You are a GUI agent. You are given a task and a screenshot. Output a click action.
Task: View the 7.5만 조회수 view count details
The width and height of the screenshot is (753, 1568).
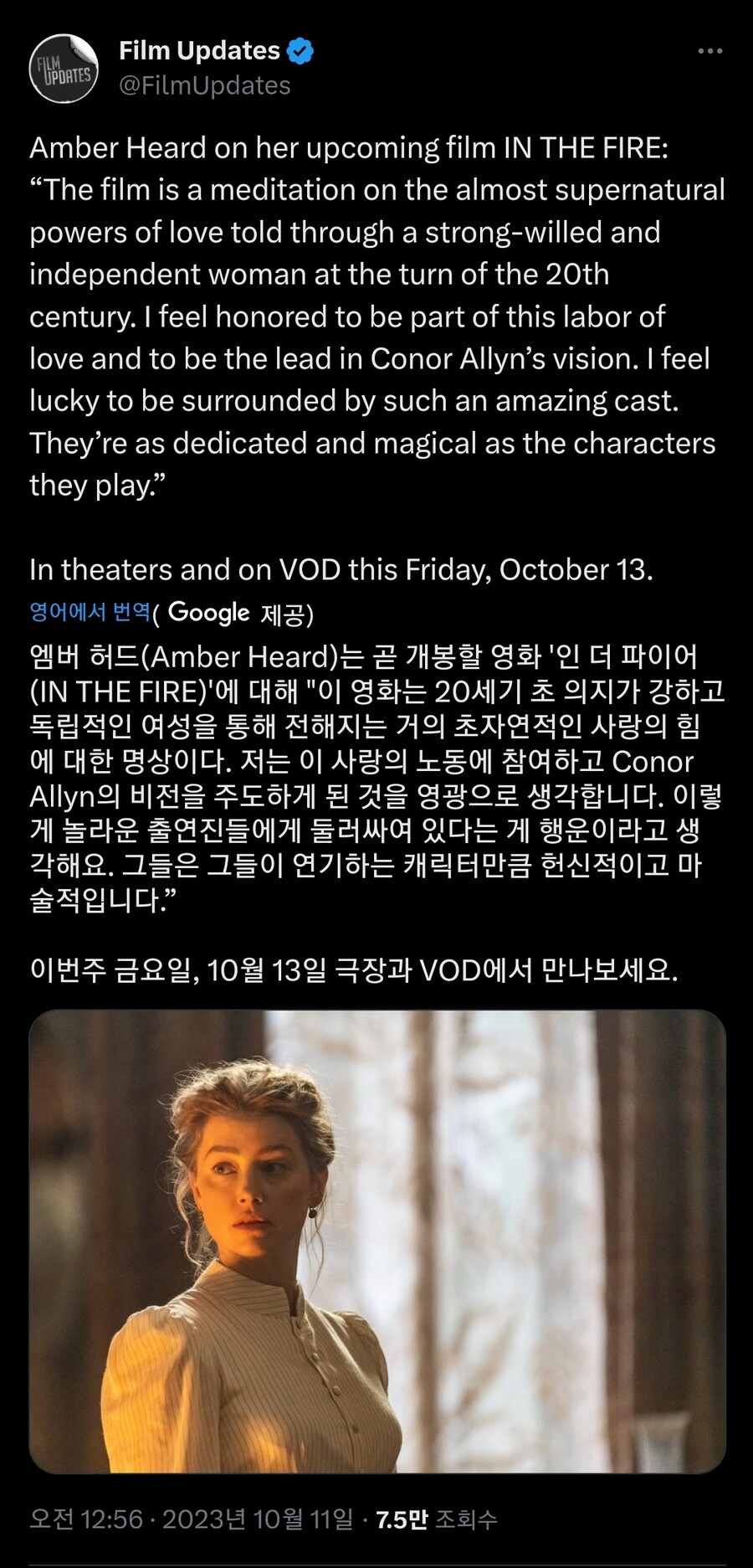click(x=437, y=1519)
